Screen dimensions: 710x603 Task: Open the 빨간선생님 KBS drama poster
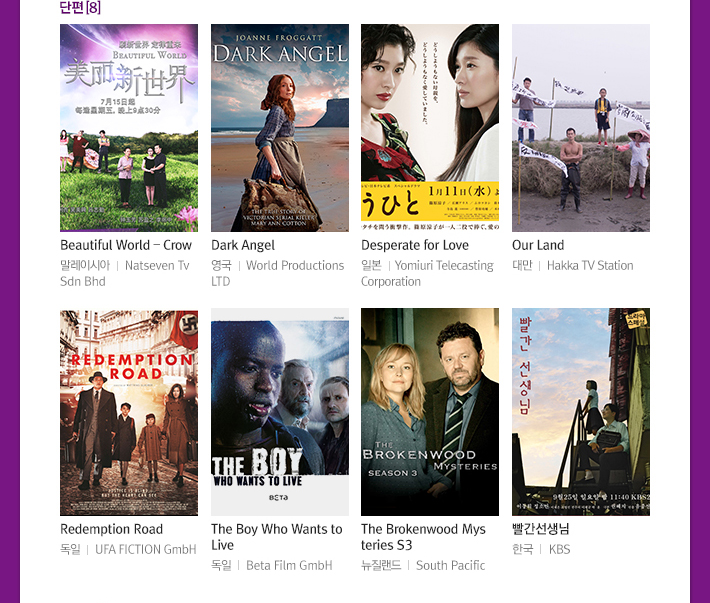pyautogui.click(x=581, y=412)
